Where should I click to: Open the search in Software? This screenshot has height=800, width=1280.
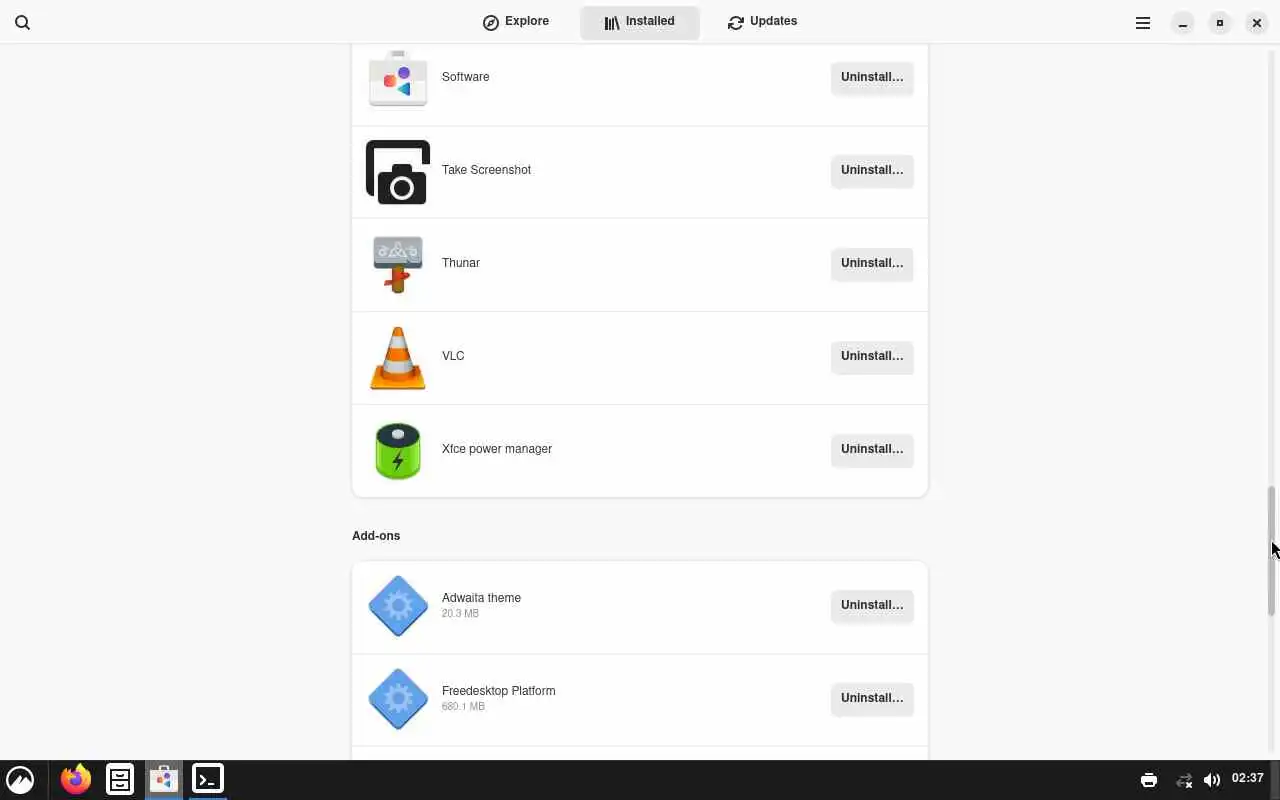pos(22,22)
